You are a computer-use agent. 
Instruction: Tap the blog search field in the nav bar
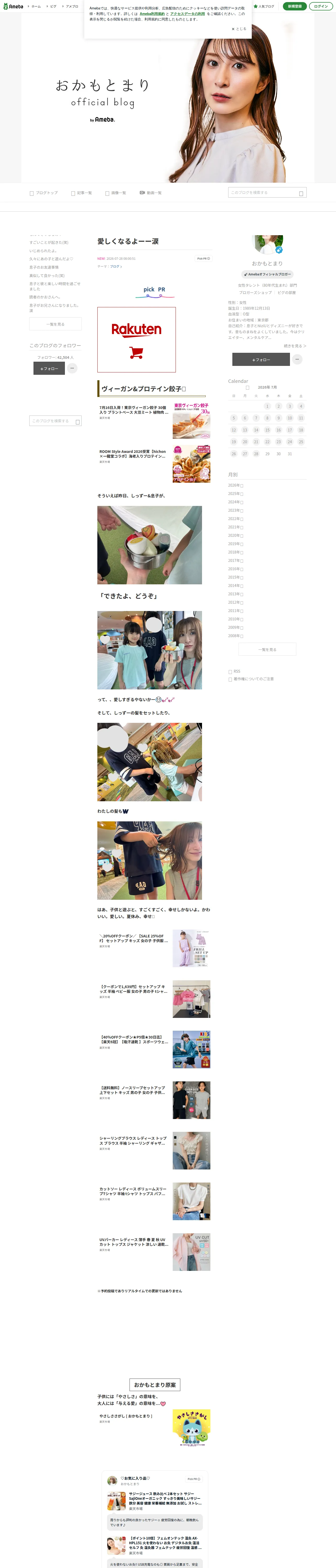pyautogui.click(x=267, y=192)
